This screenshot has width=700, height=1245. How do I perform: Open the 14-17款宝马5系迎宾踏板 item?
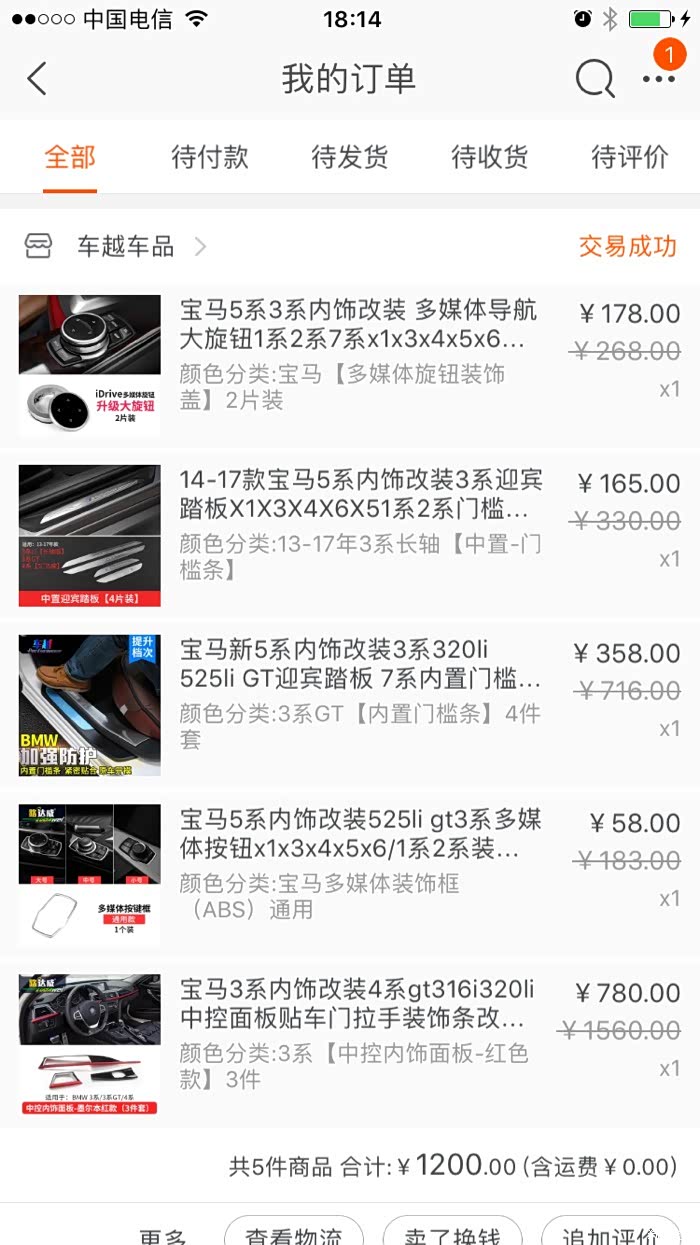[358, 495]
